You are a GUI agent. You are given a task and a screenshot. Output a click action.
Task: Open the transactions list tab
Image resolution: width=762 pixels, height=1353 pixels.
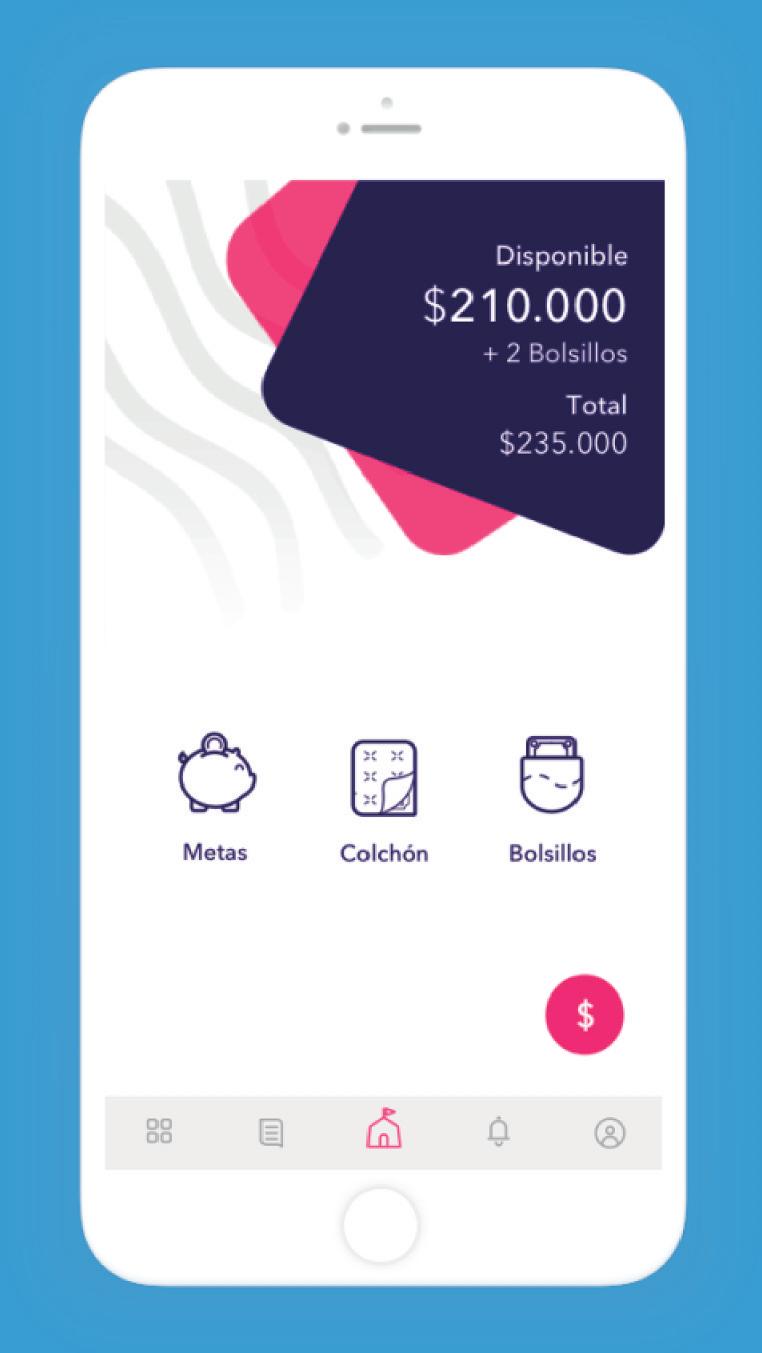[x=271, y=1133]
